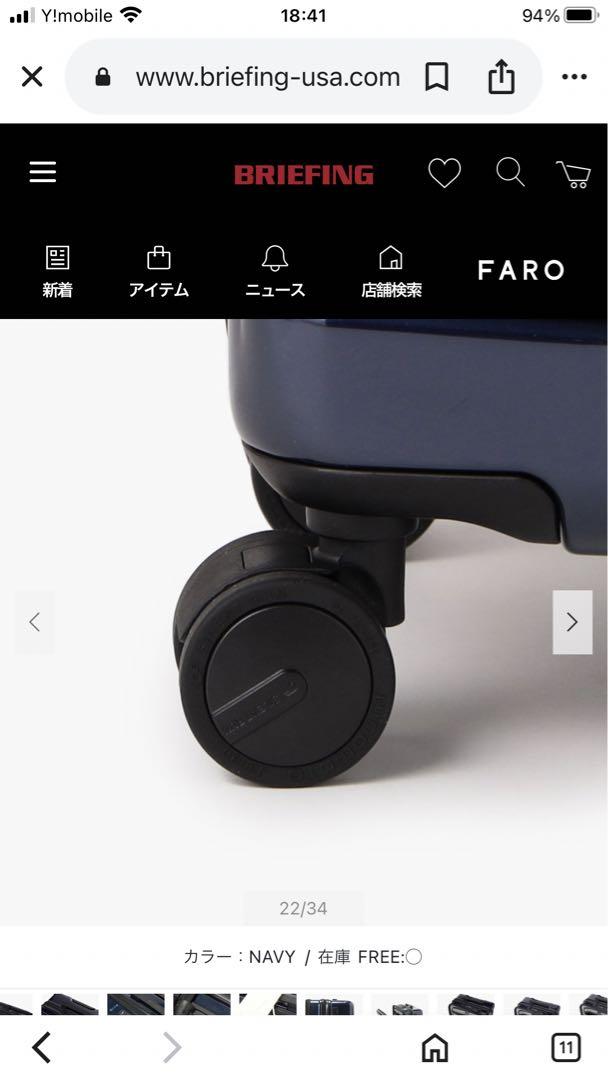Close the browser tab with X
Screen dimensions: 608x1080
click(x=32, y=76)
